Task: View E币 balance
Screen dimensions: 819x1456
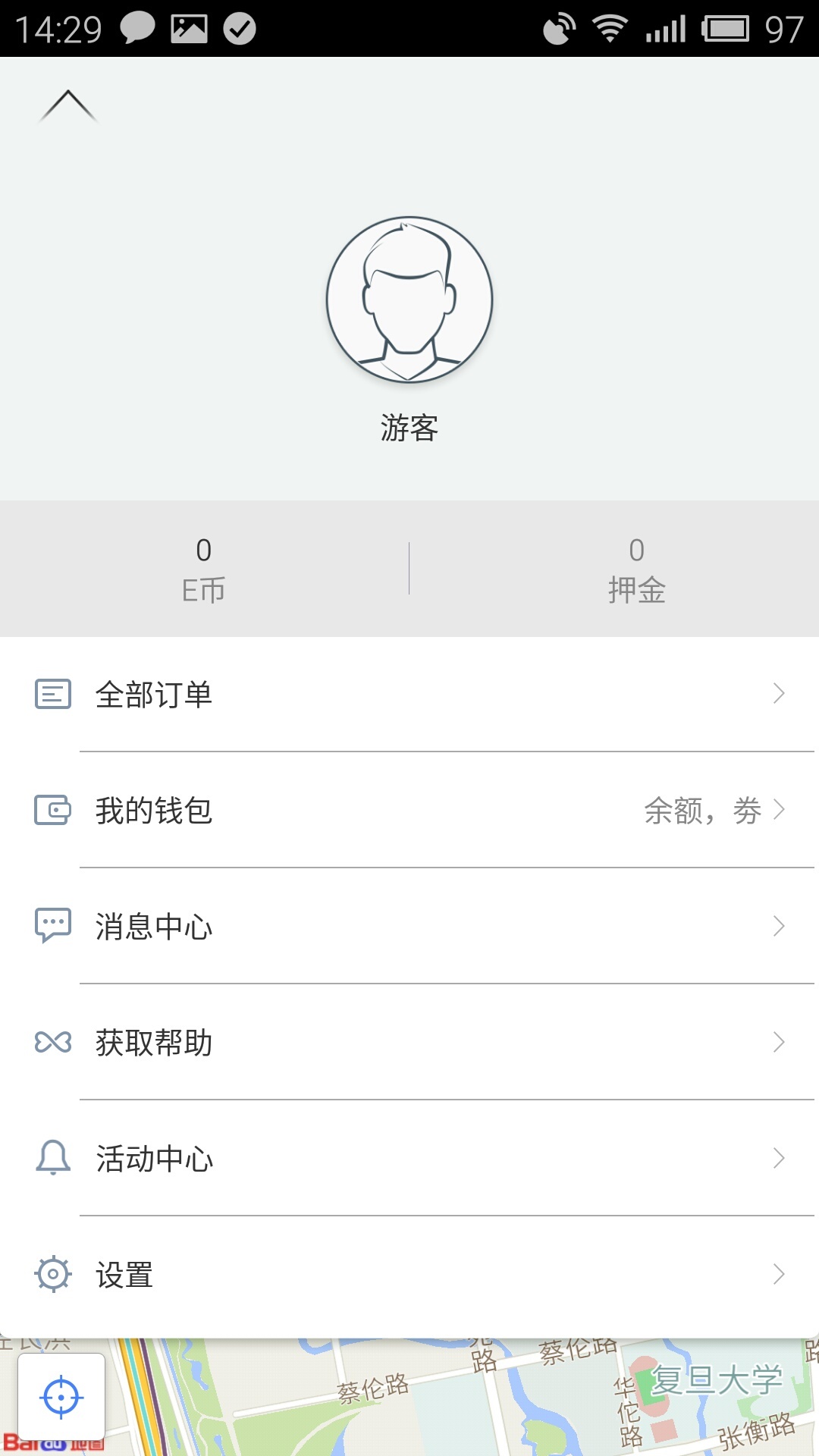Action: pyautogui.click(x=203, y=569)
